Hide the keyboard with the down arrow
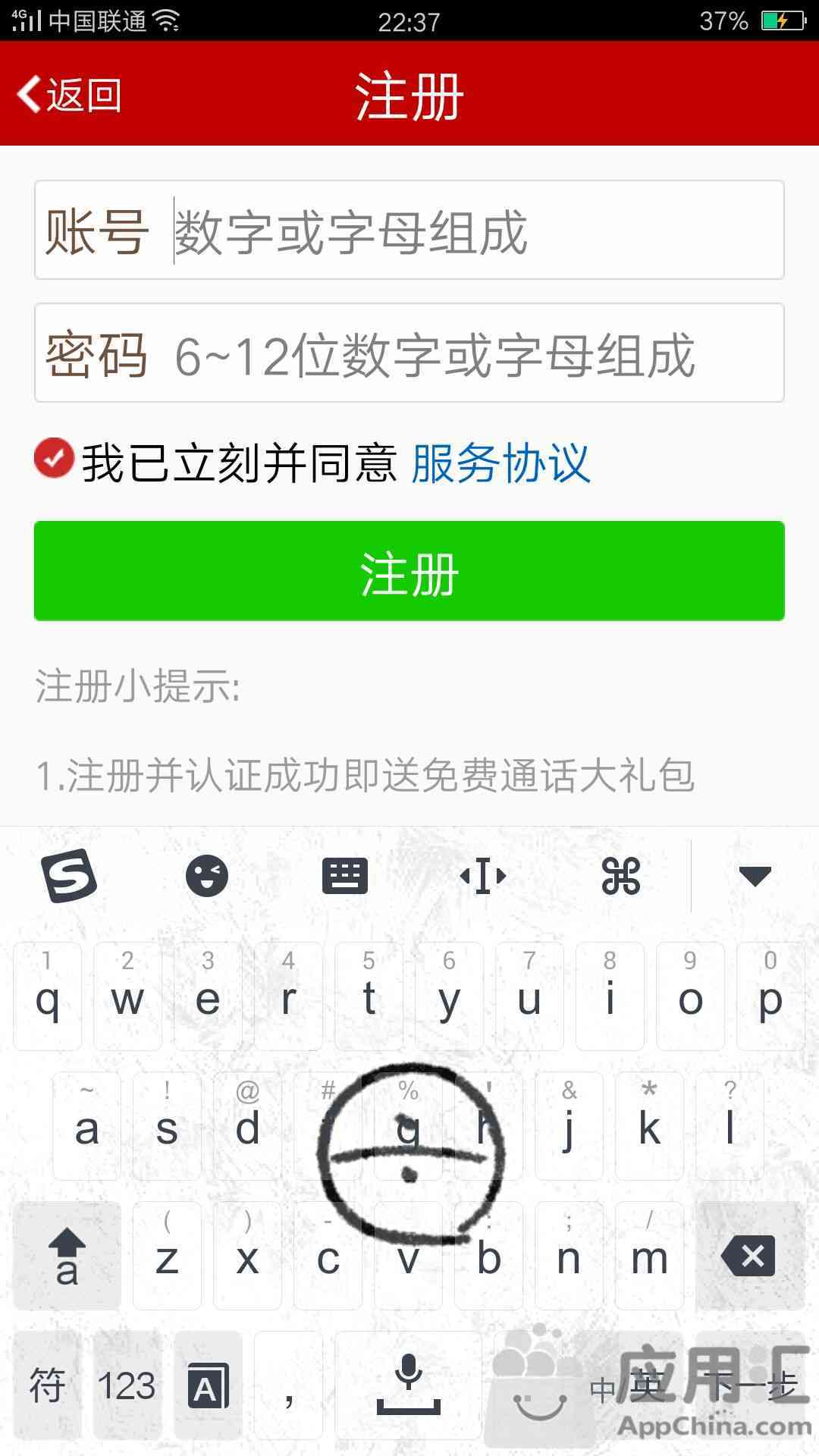Viewport: 819px width, 1456px height. pos(755,876)
